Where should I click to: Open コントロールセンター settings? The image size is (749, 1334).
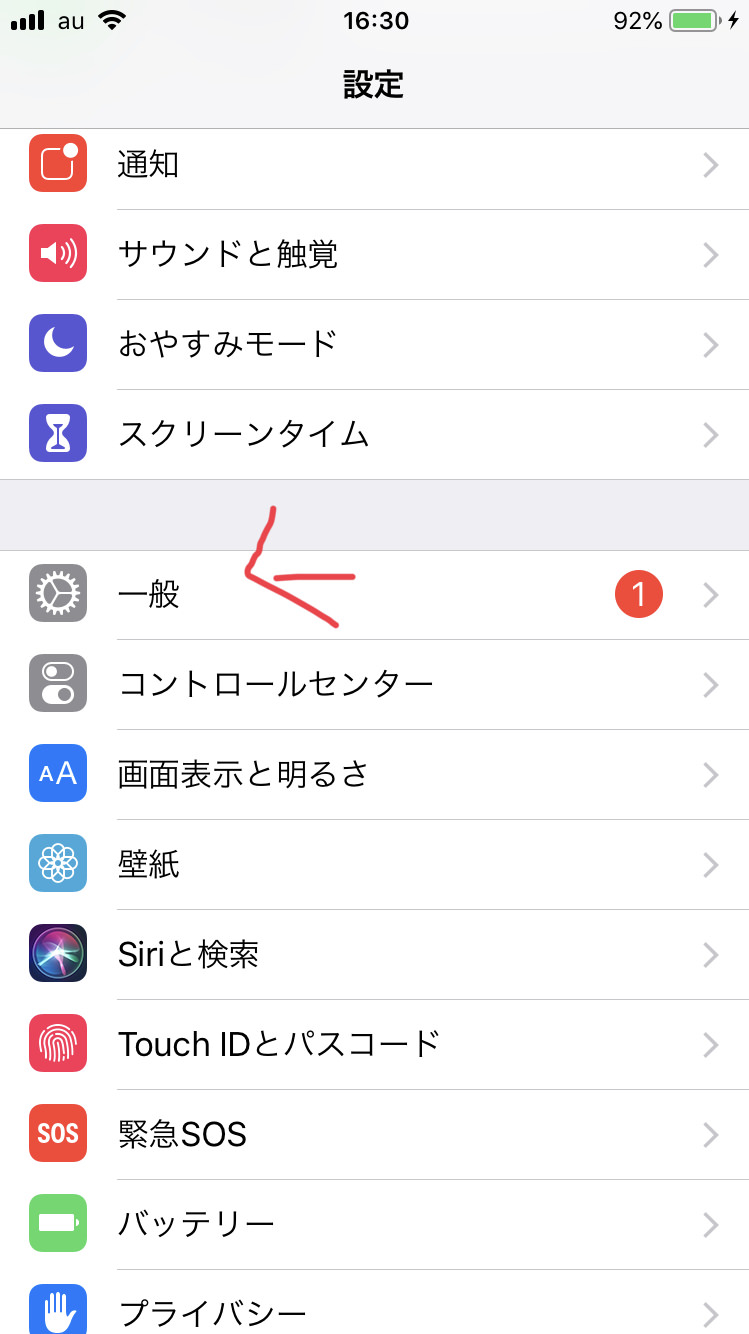pyautogui.click(x=374, y=685)
